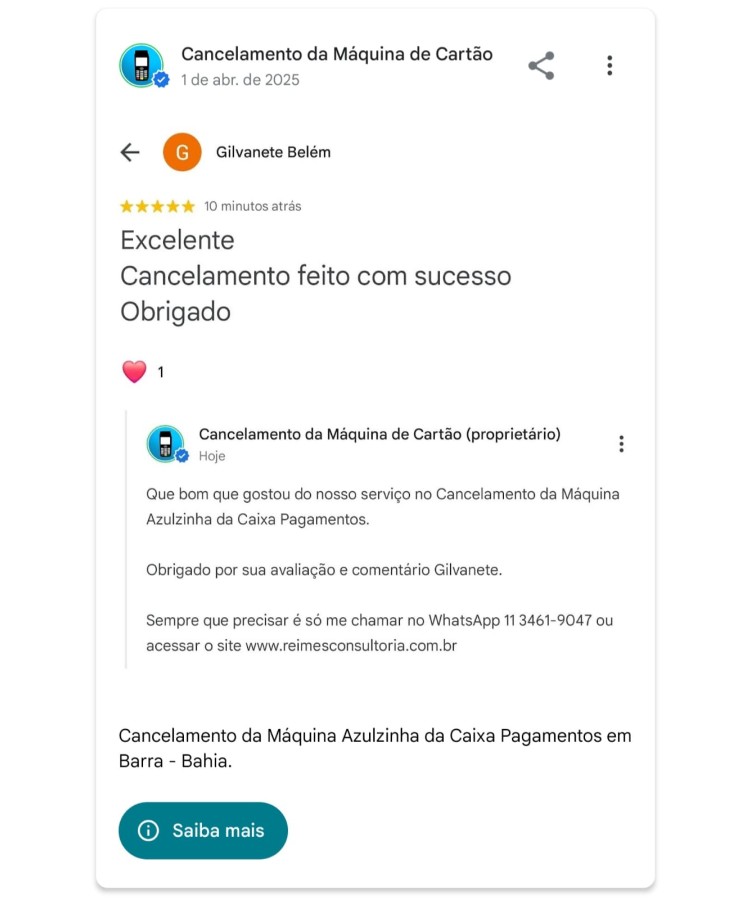Open Gilvanete Belém's orange avatar
Screen dimensions: 750x900
[x=182, y=153]
